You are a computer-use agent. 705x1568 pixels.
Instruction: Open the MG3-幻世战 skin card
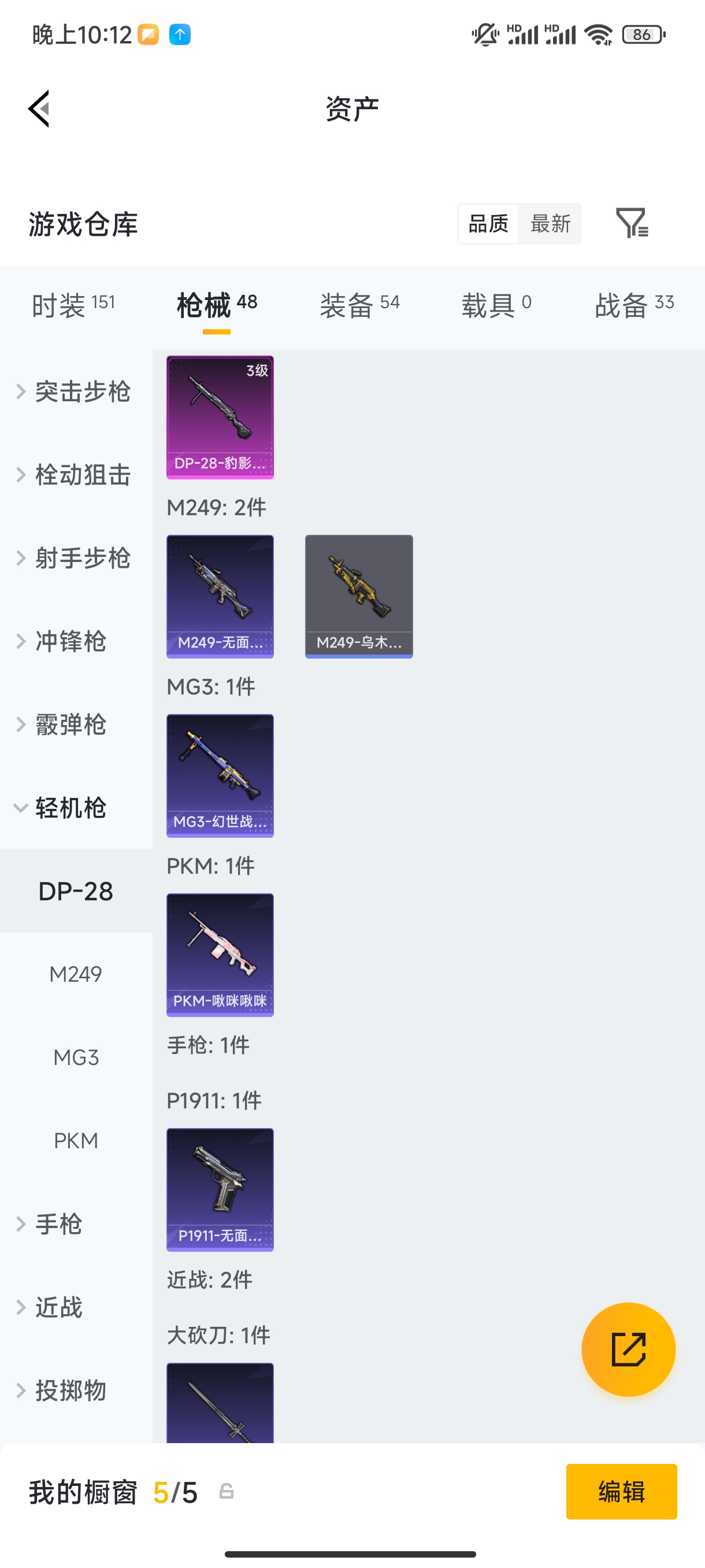coord(220,775)
